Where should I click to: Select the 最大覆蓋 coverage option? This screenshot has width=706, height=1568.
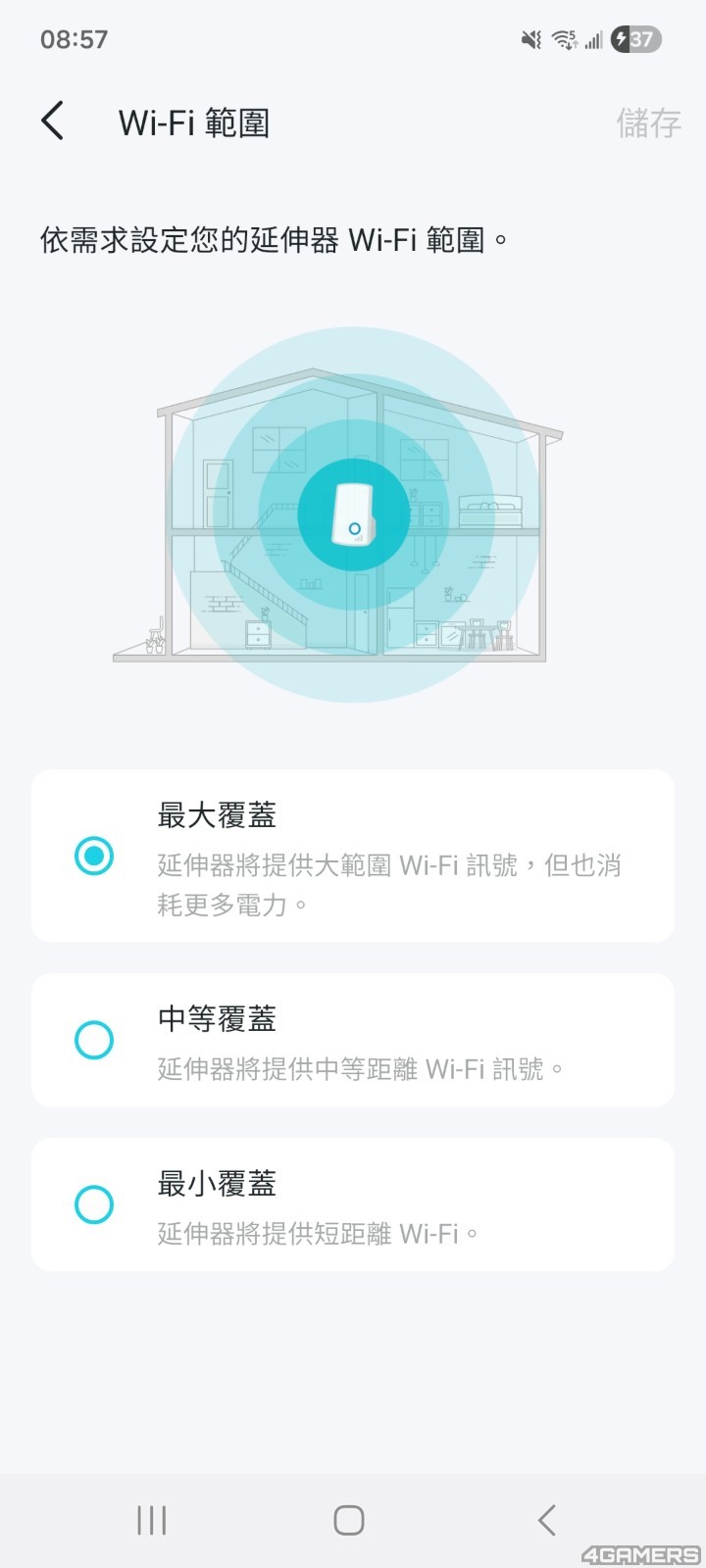click(94, 856)
